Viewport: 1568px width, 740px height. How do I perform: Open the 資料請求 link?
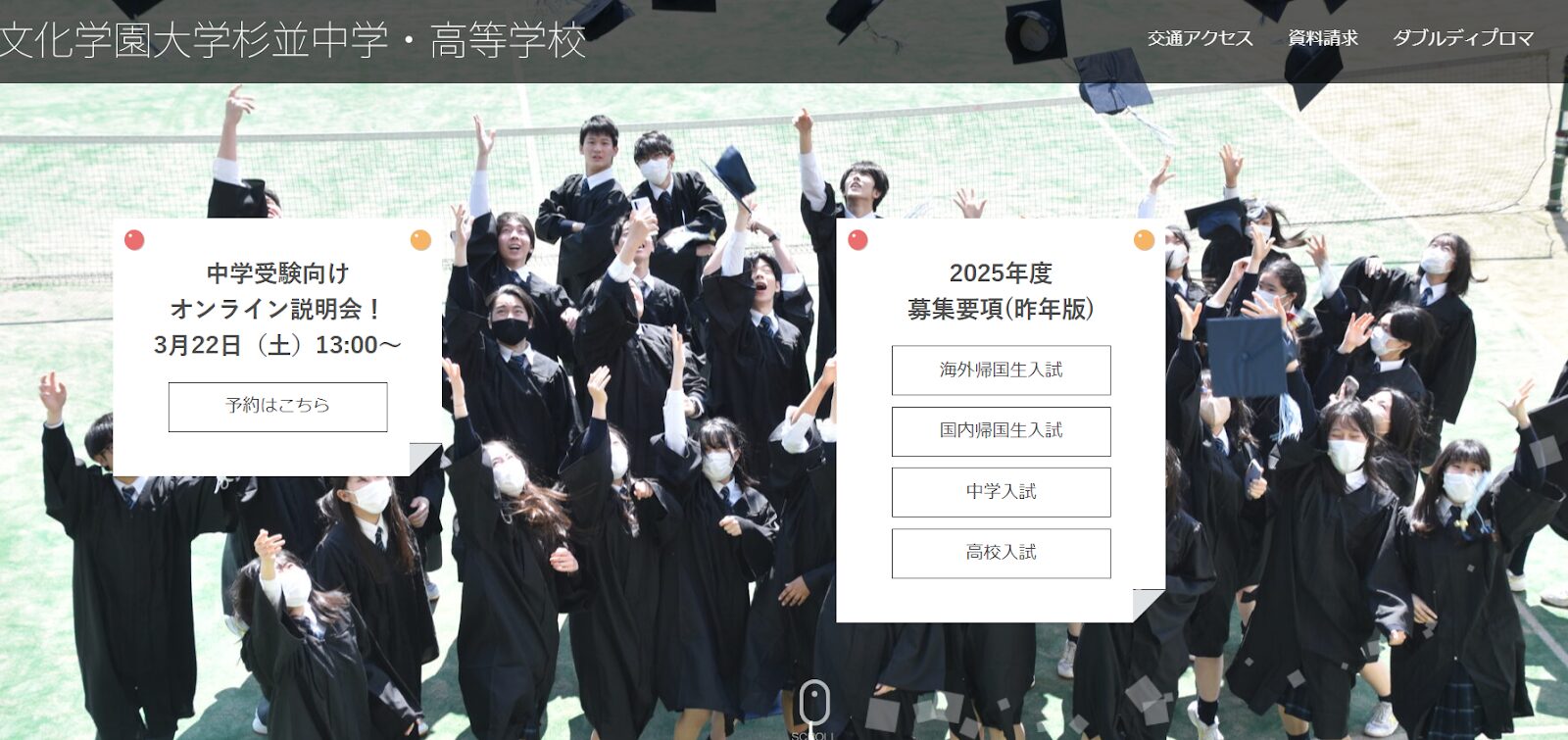pyautogui.click(x=1322, y=38)
